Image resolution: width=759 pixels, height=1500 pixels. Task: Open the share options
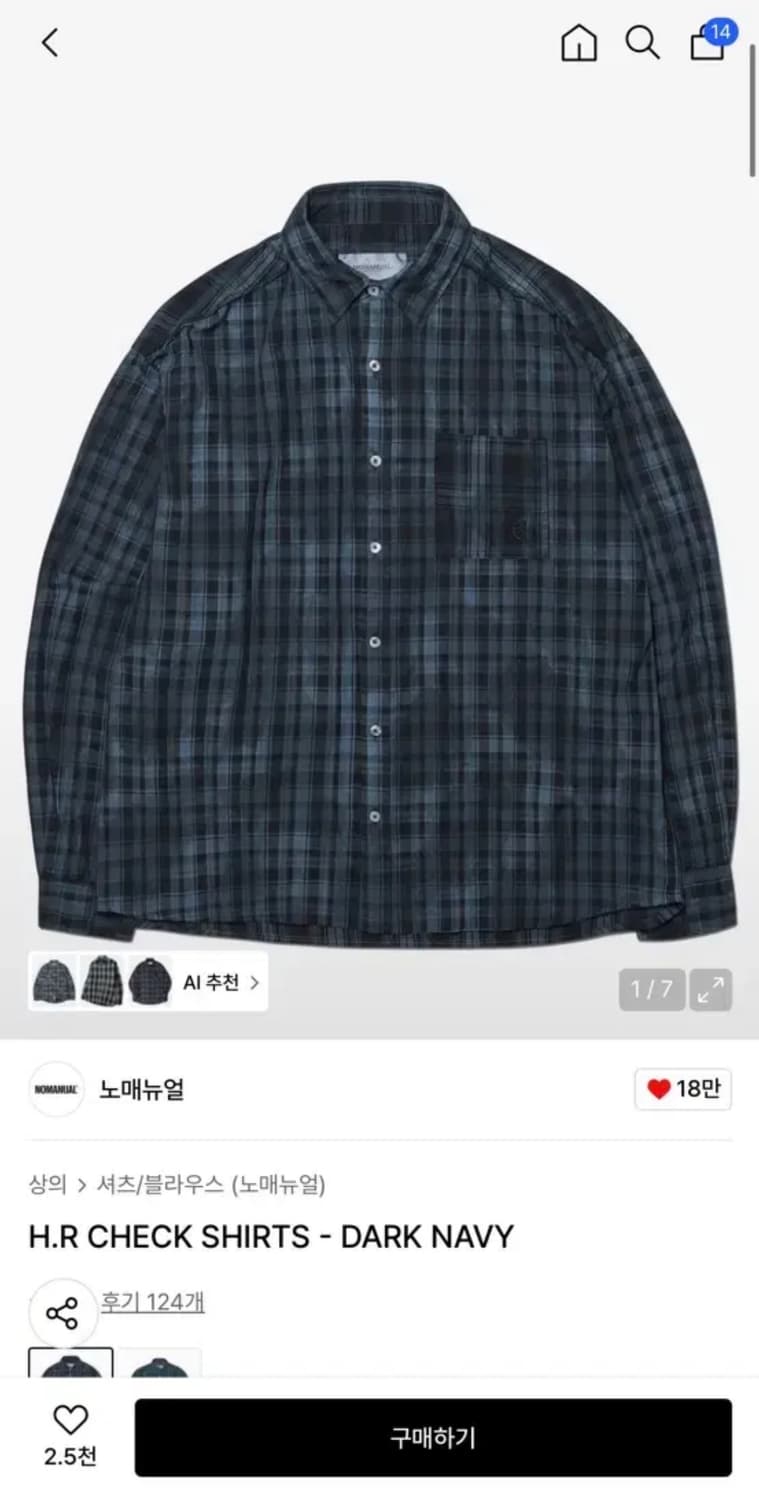[x=62, y=1311]
